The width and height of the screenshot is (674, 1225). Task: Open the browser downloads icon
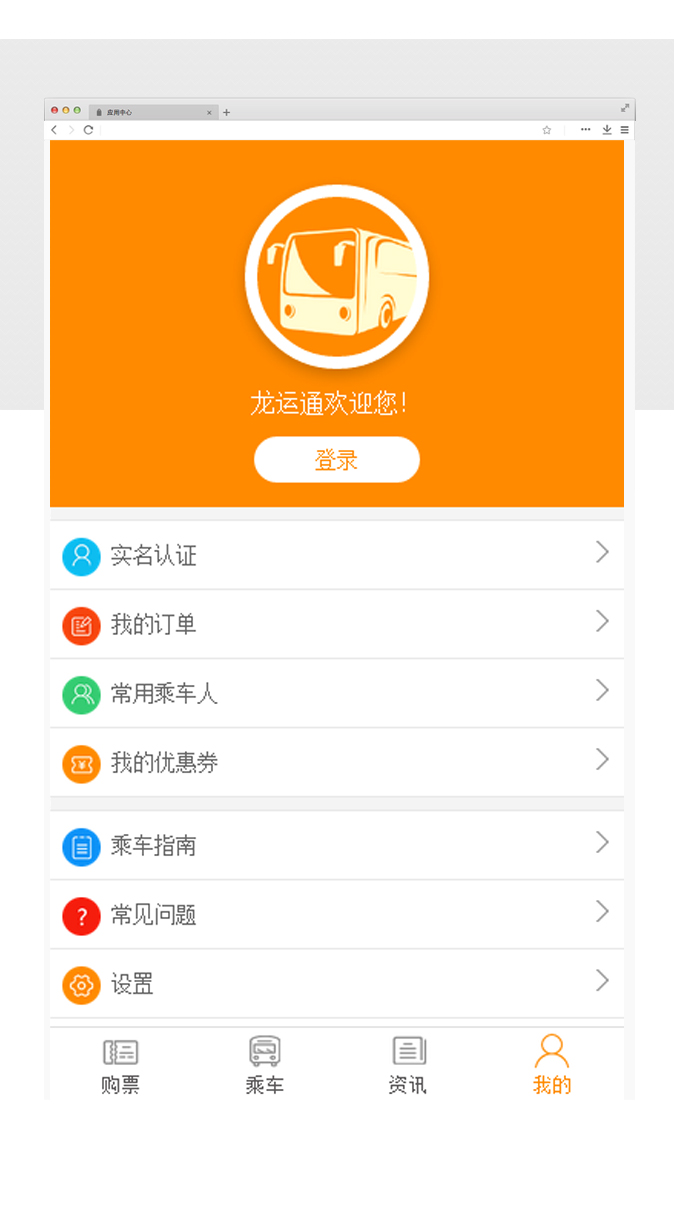(x=607, y=130)
